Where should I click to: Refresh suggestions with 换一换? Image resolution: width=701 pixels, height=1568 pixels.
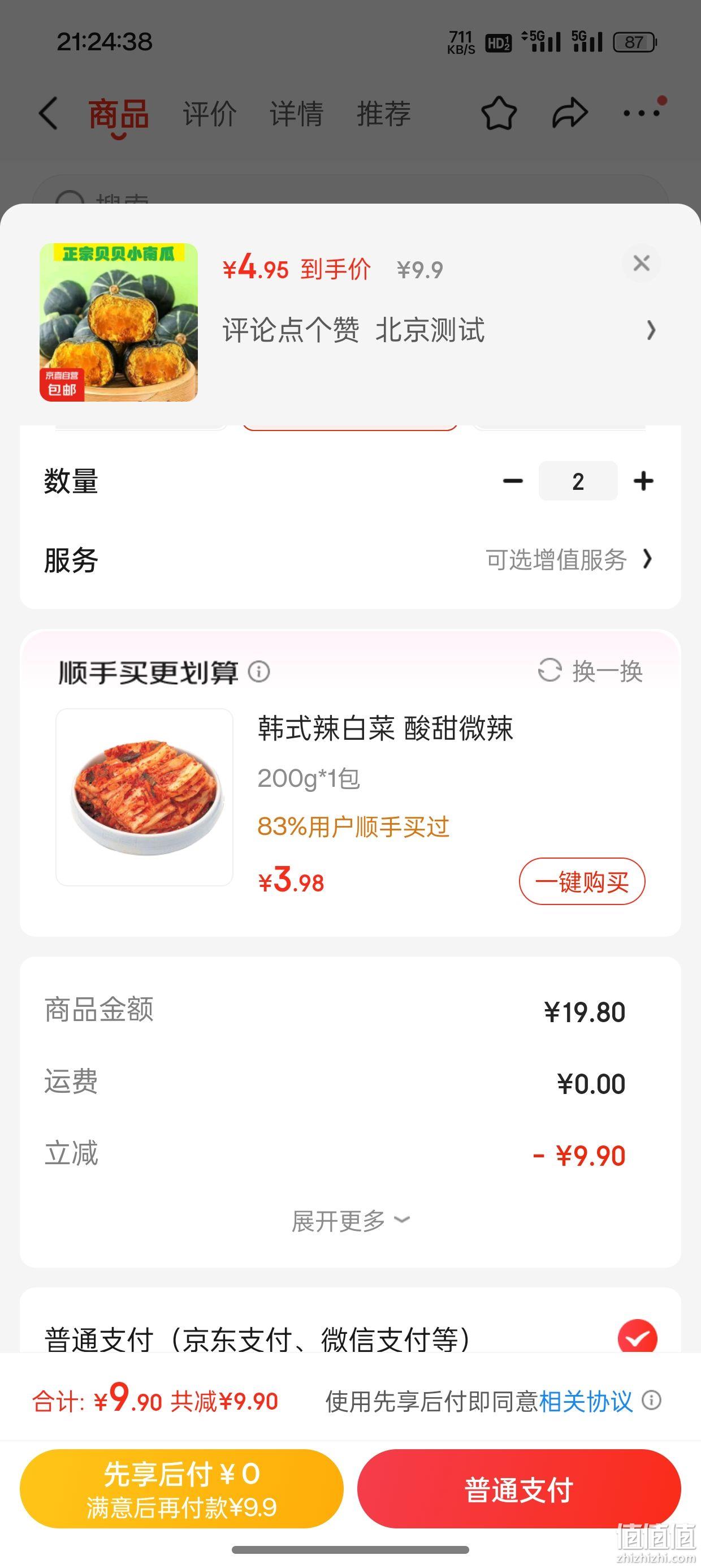(590, 671)
